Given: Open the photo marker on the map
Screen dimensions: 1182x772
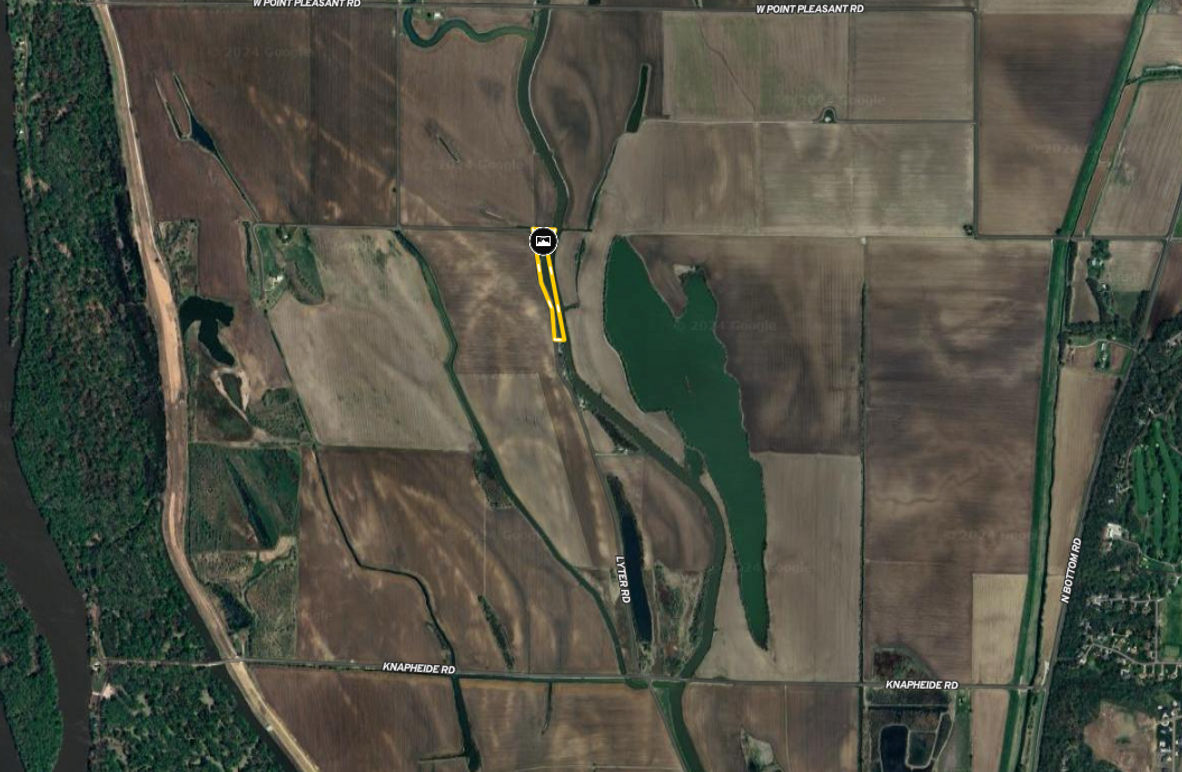Looking at the screenshot, I should coord(543,241).
